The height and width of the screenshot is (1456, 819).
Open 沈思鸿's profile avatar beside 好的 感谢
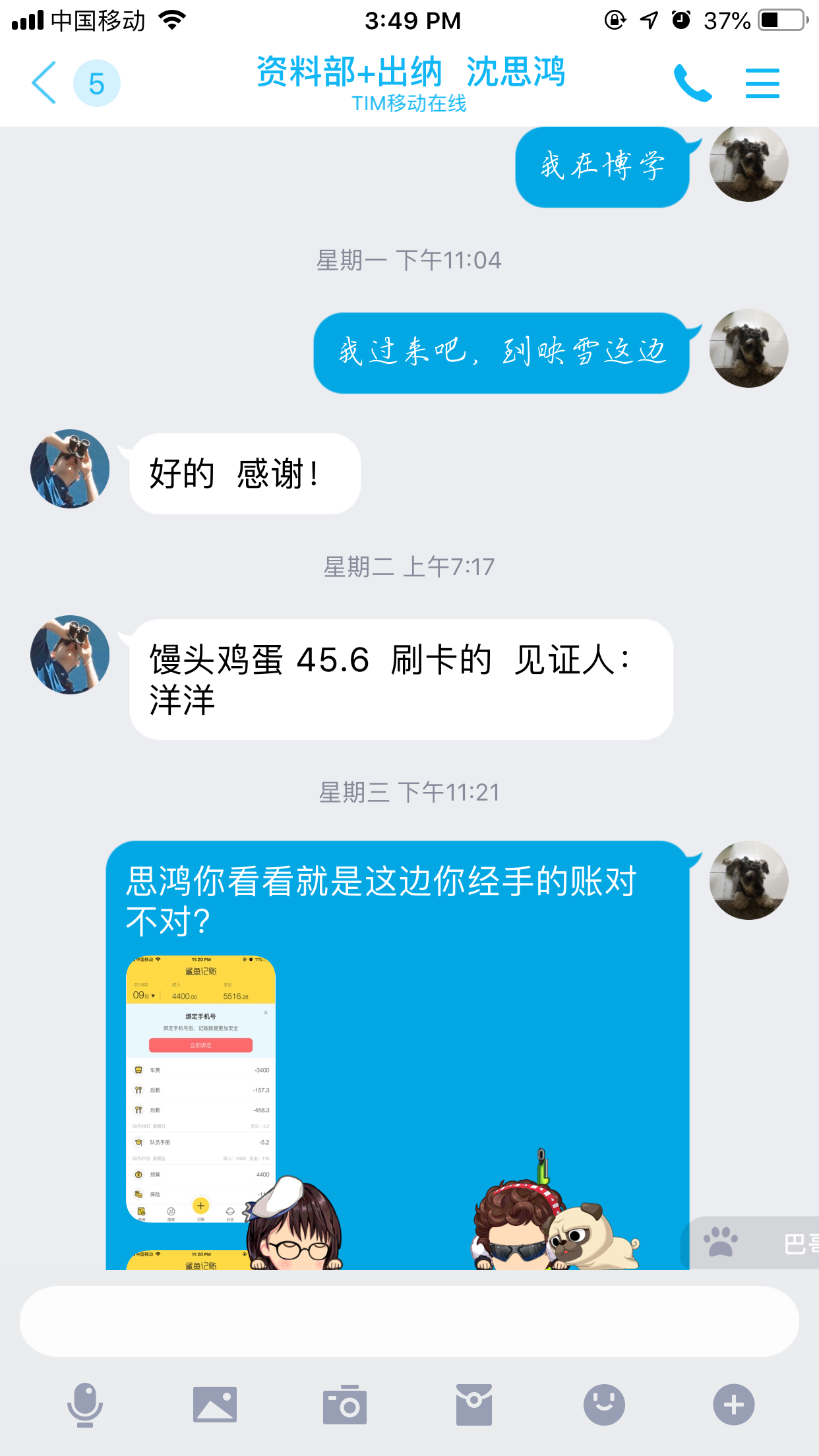tap(70, 469)
